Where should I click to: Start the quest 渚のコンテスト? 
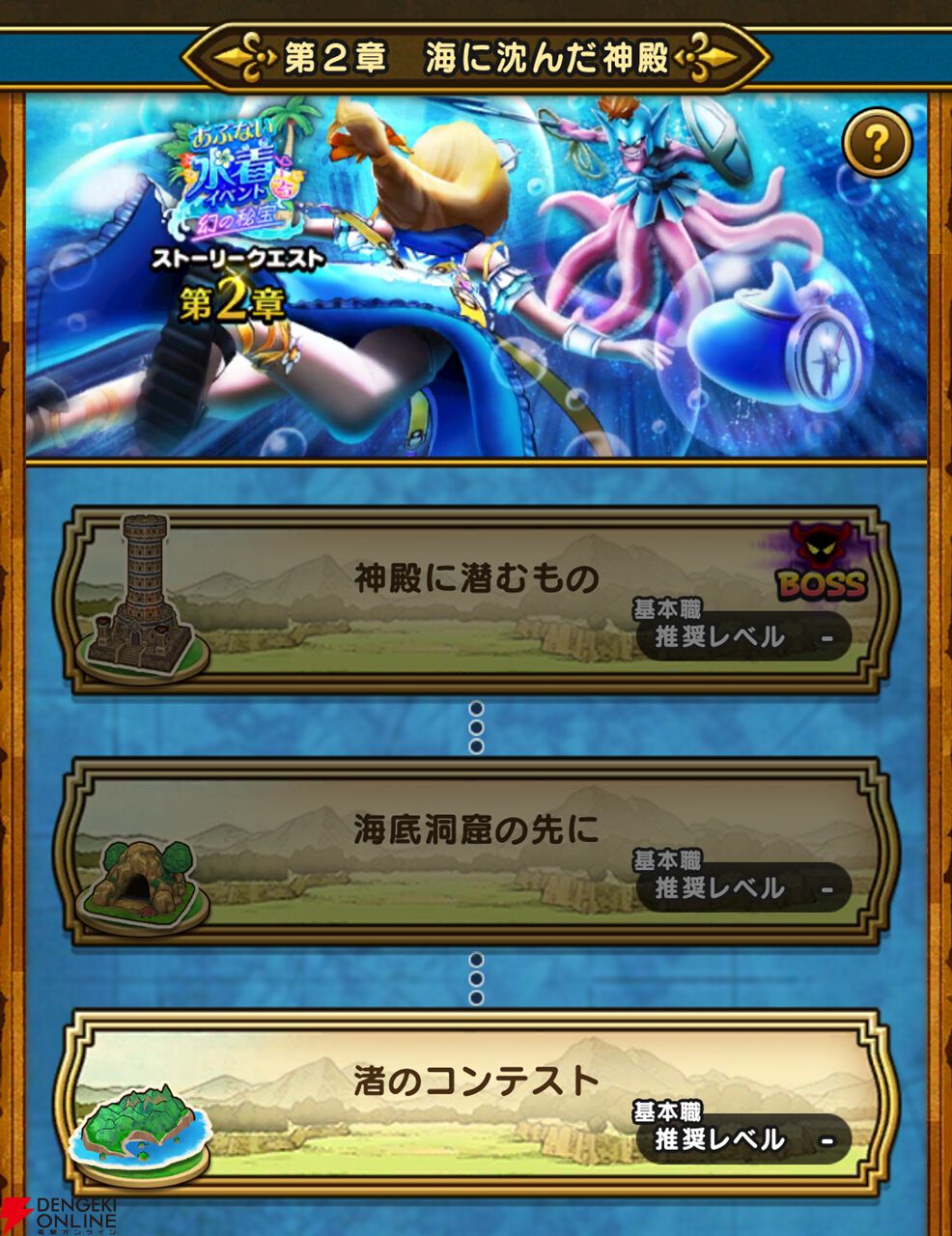coord(476,1103)
